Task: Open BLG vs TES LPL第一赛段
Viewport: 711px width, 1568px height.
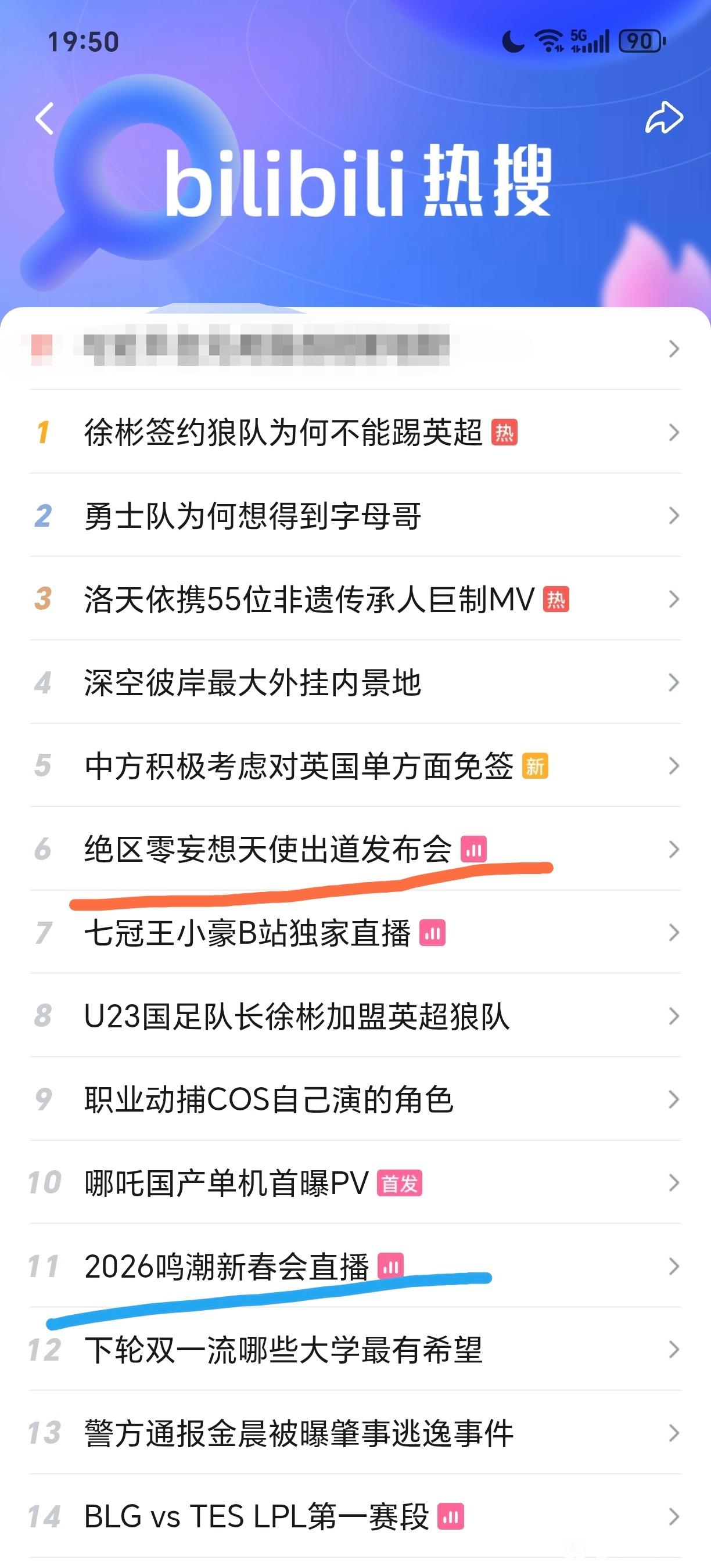Action: pyautogui.click(x=256, y=1517)
